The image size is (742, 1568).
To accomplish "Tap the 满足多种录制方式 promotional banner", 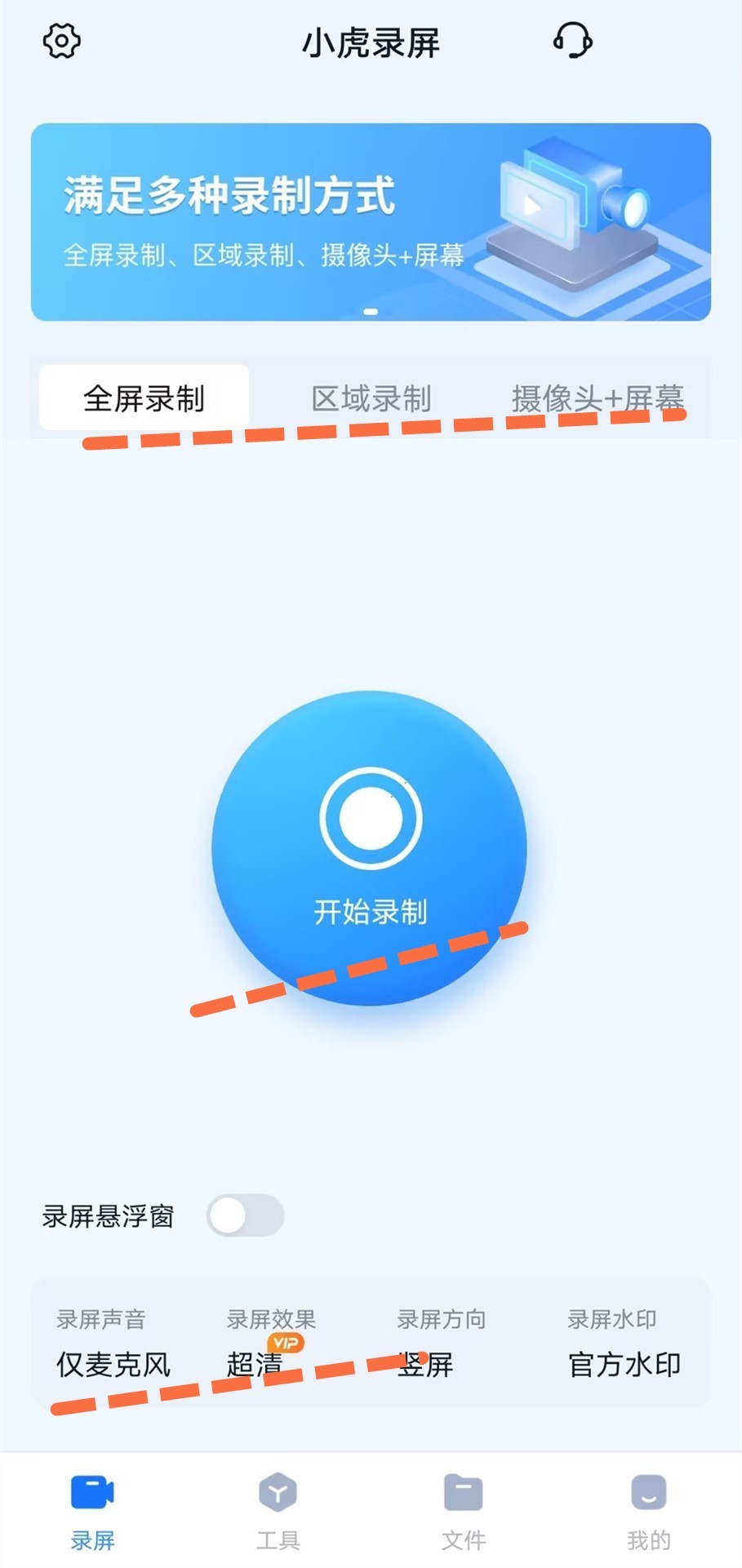I will coord(371,220).
